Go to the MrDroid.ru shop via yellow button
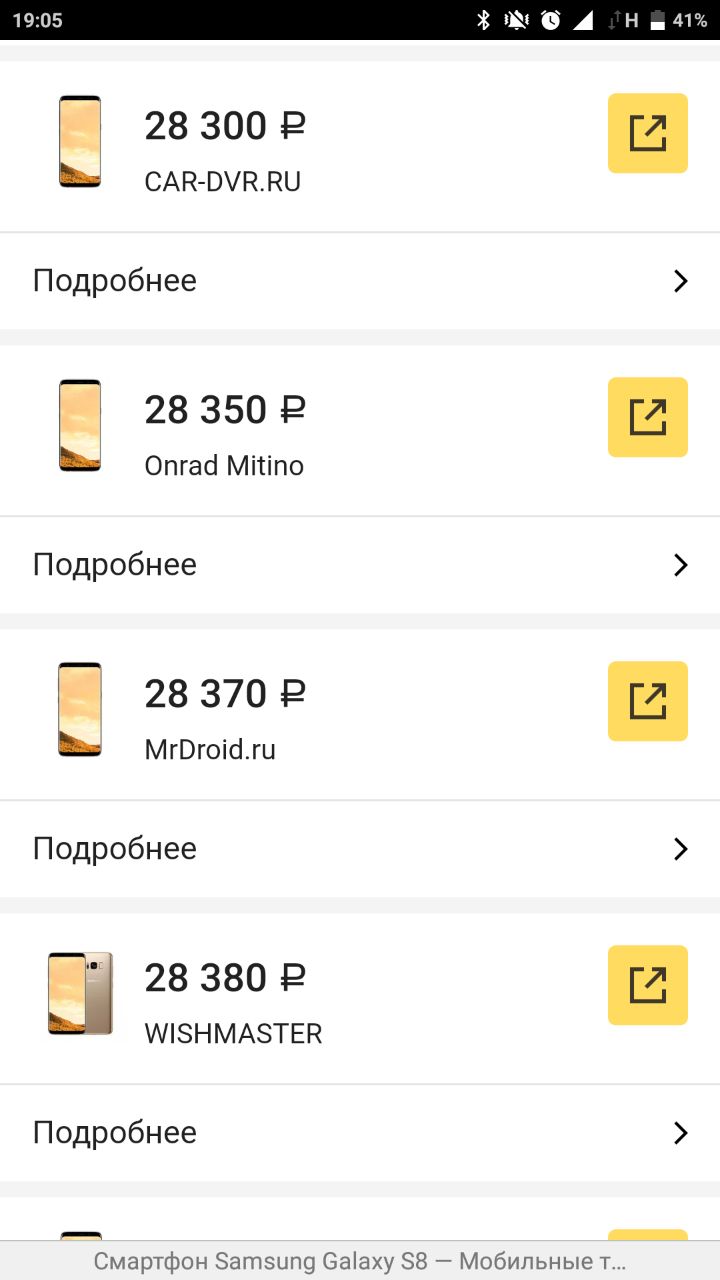Screen dimensions: 720x1280 (648, 701)
